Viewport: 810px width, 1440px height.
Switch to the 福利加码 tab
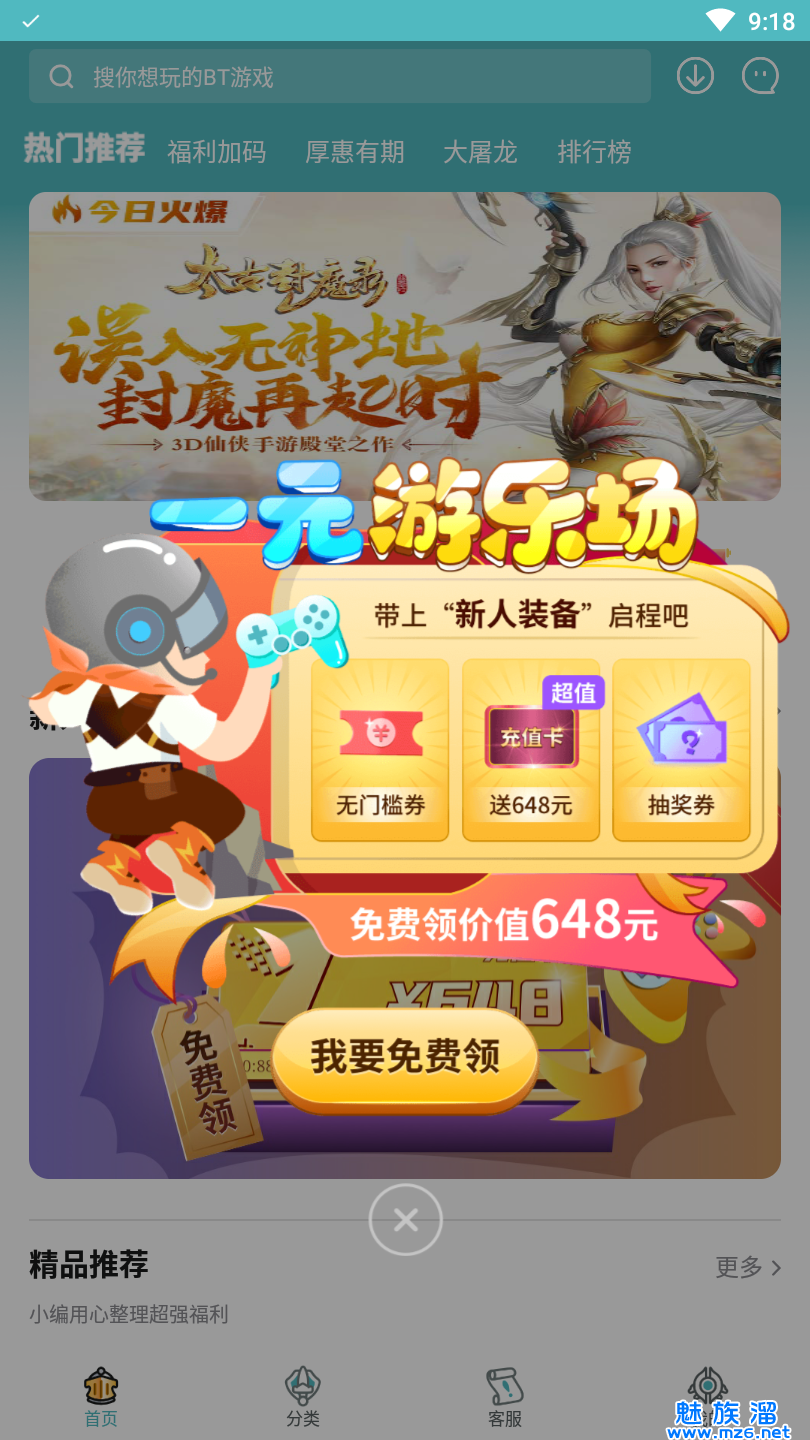[216, 152]
